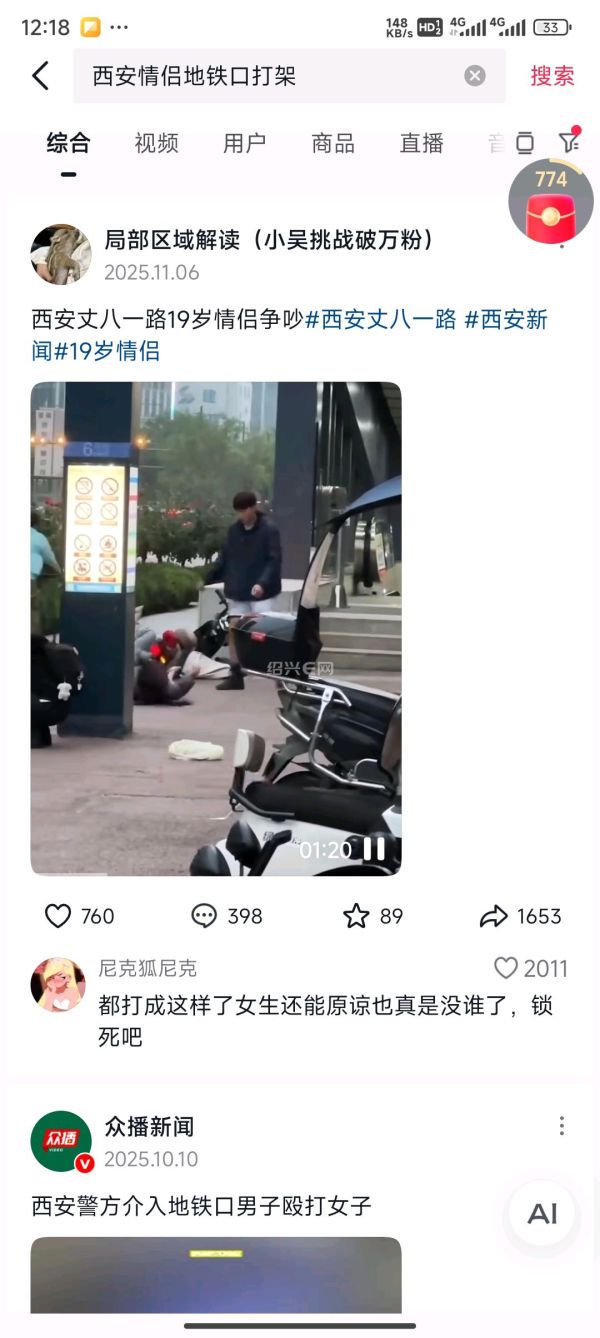600x1338 pixels.
Task: Clear the search query text
Action: pos(475,76)
